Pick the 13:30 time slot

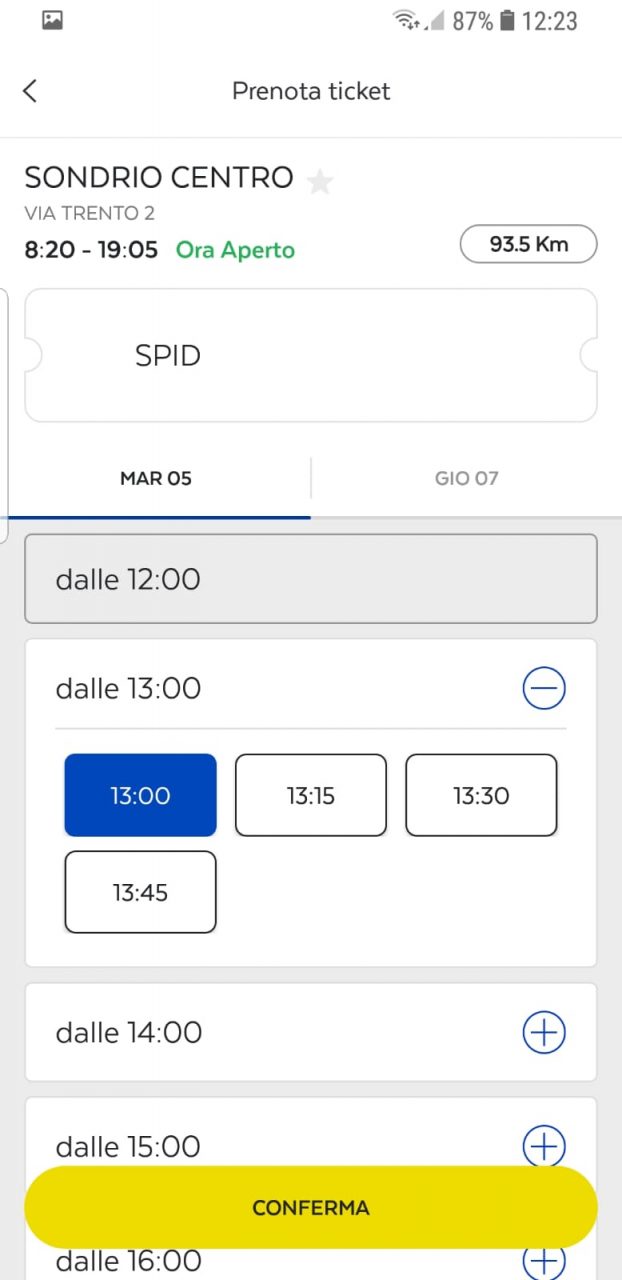click(481, 795)
